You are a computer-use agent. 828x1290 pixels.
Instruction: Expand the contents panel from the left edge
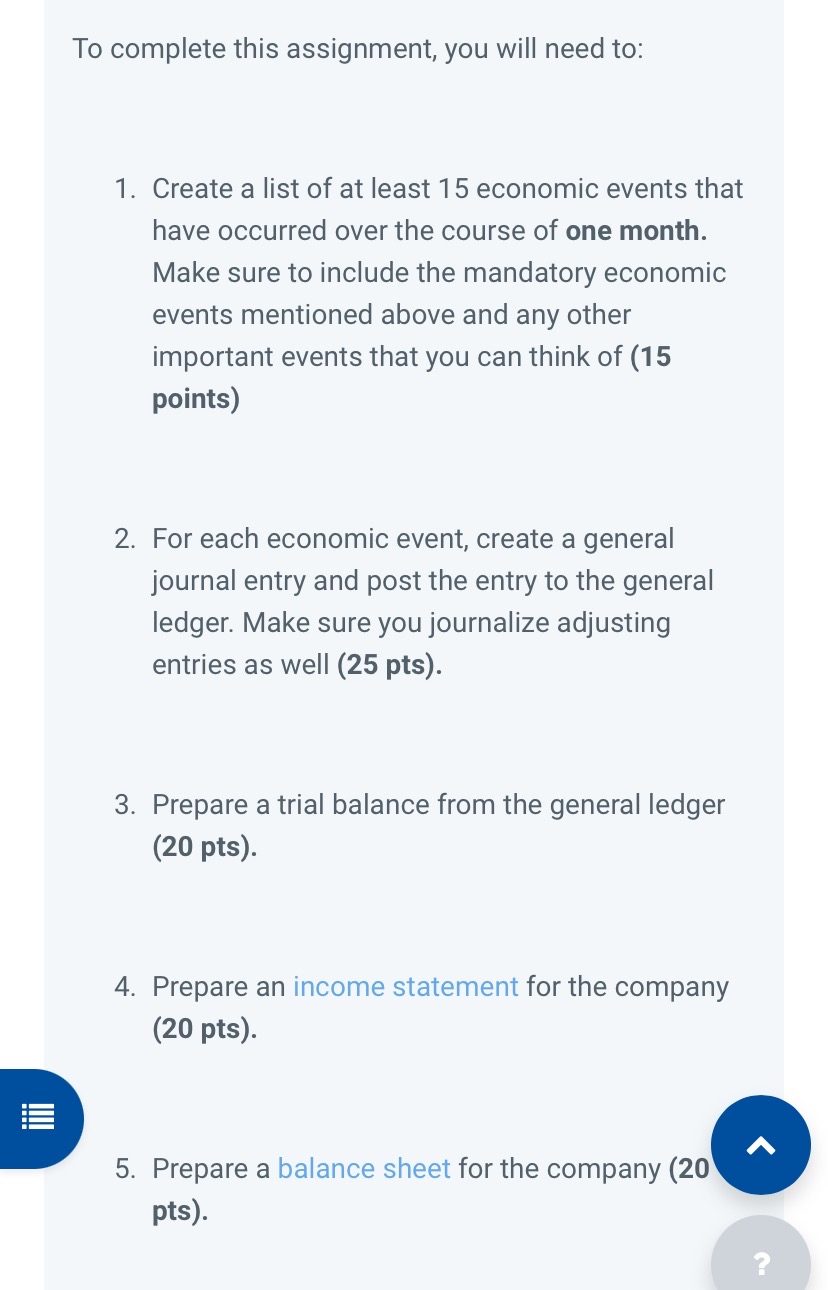(x=38, y=1117)
